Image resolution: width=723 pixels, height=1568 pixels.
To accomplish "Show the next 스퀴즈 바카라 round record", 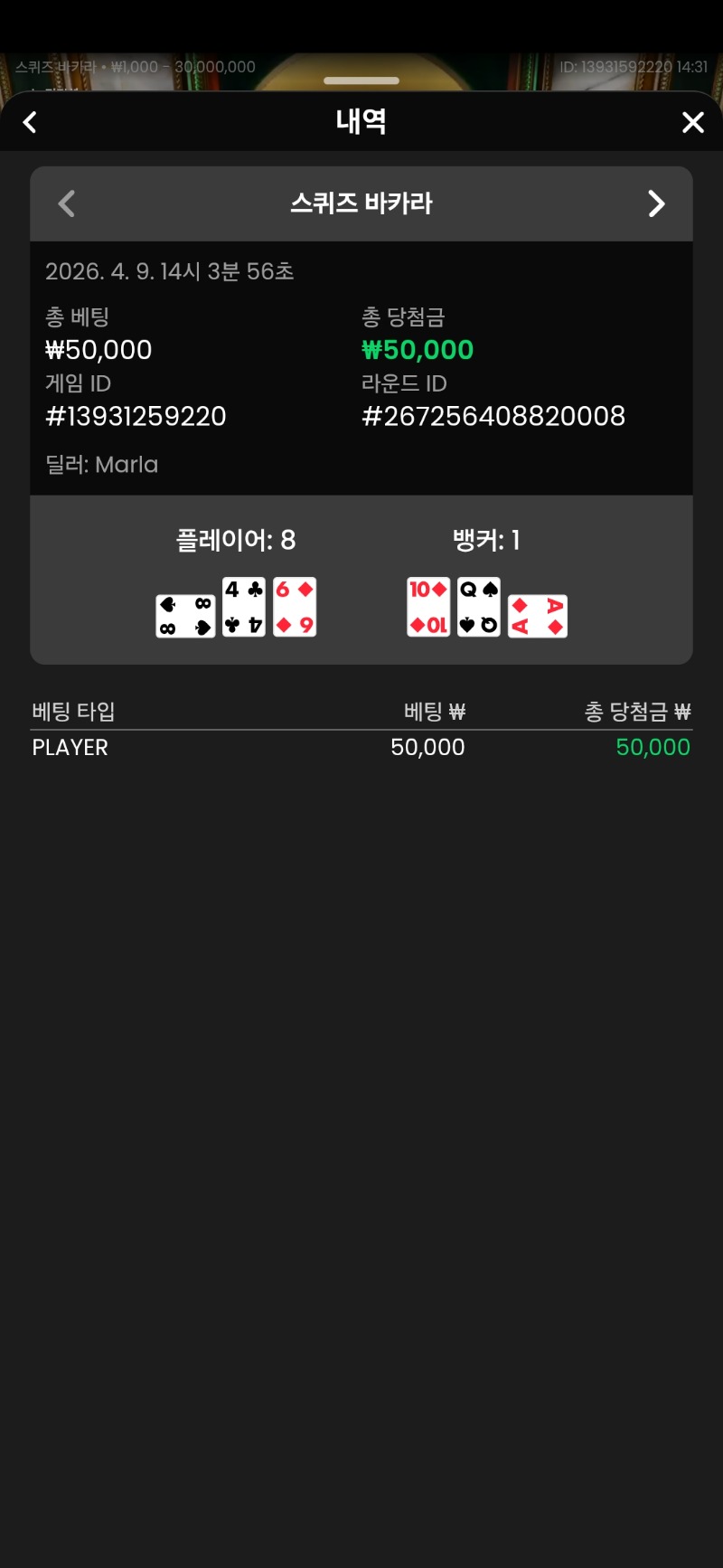I will [x=656, y=203].
